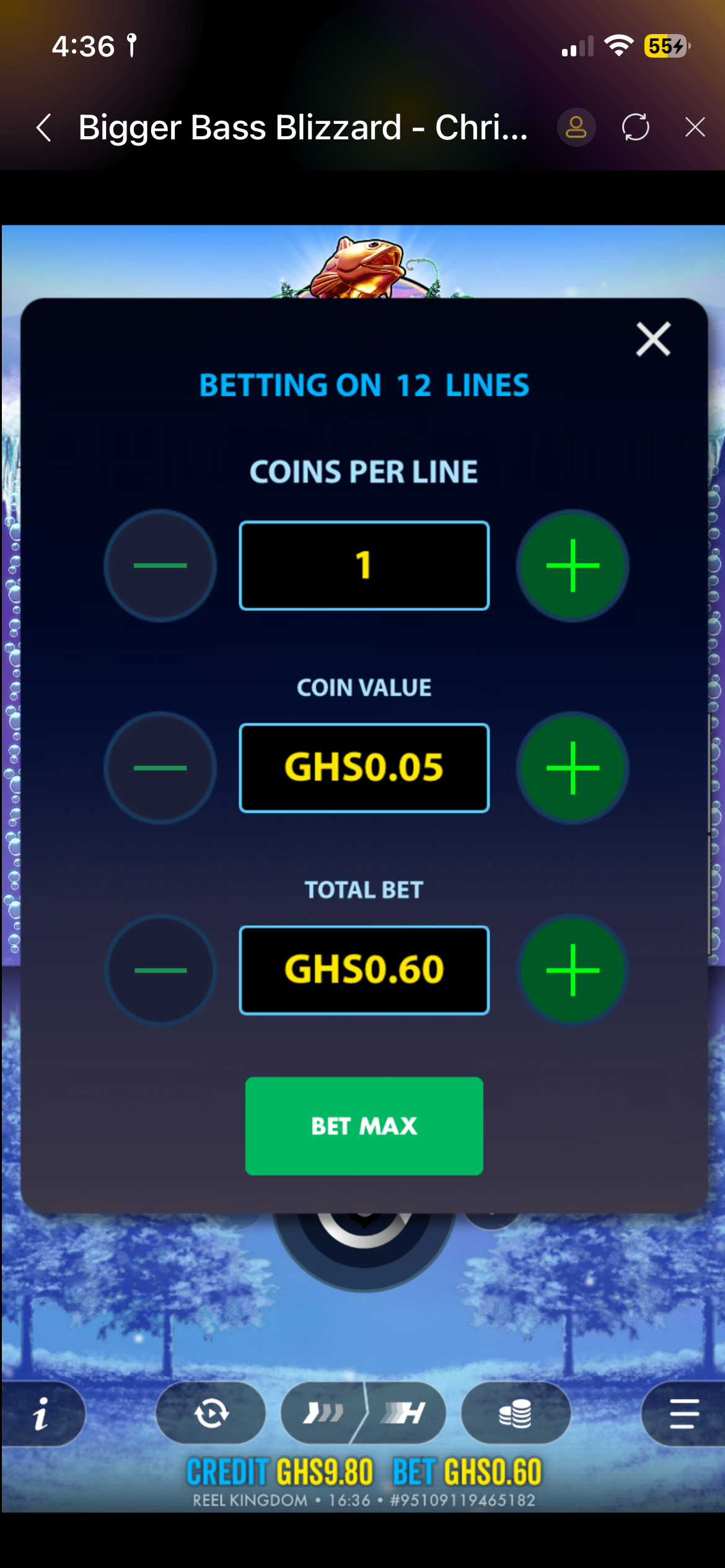Open the account profile icon
This screenshot has width=725, height=1568.
tap(576, 128)
